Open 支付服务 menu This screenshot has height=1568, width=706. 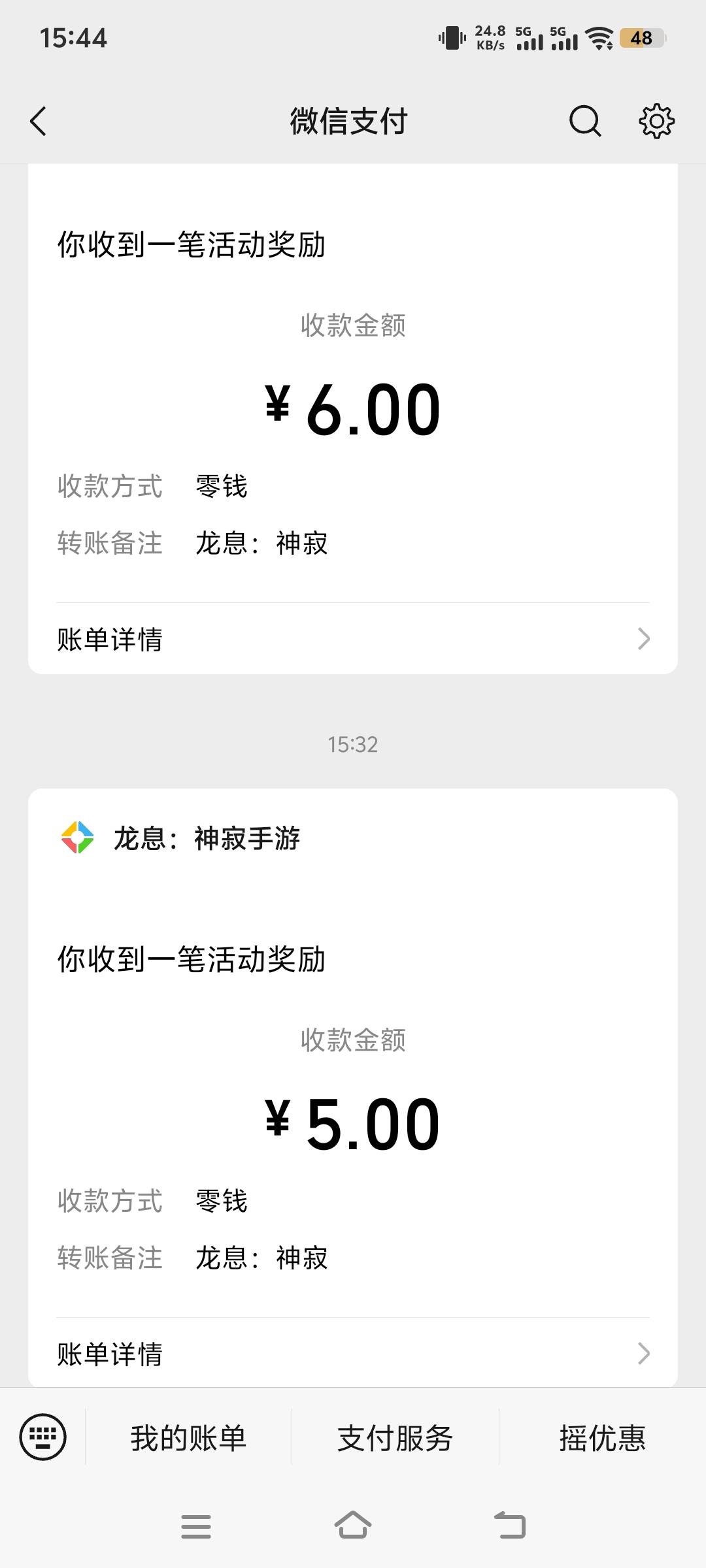point(395,1438)
